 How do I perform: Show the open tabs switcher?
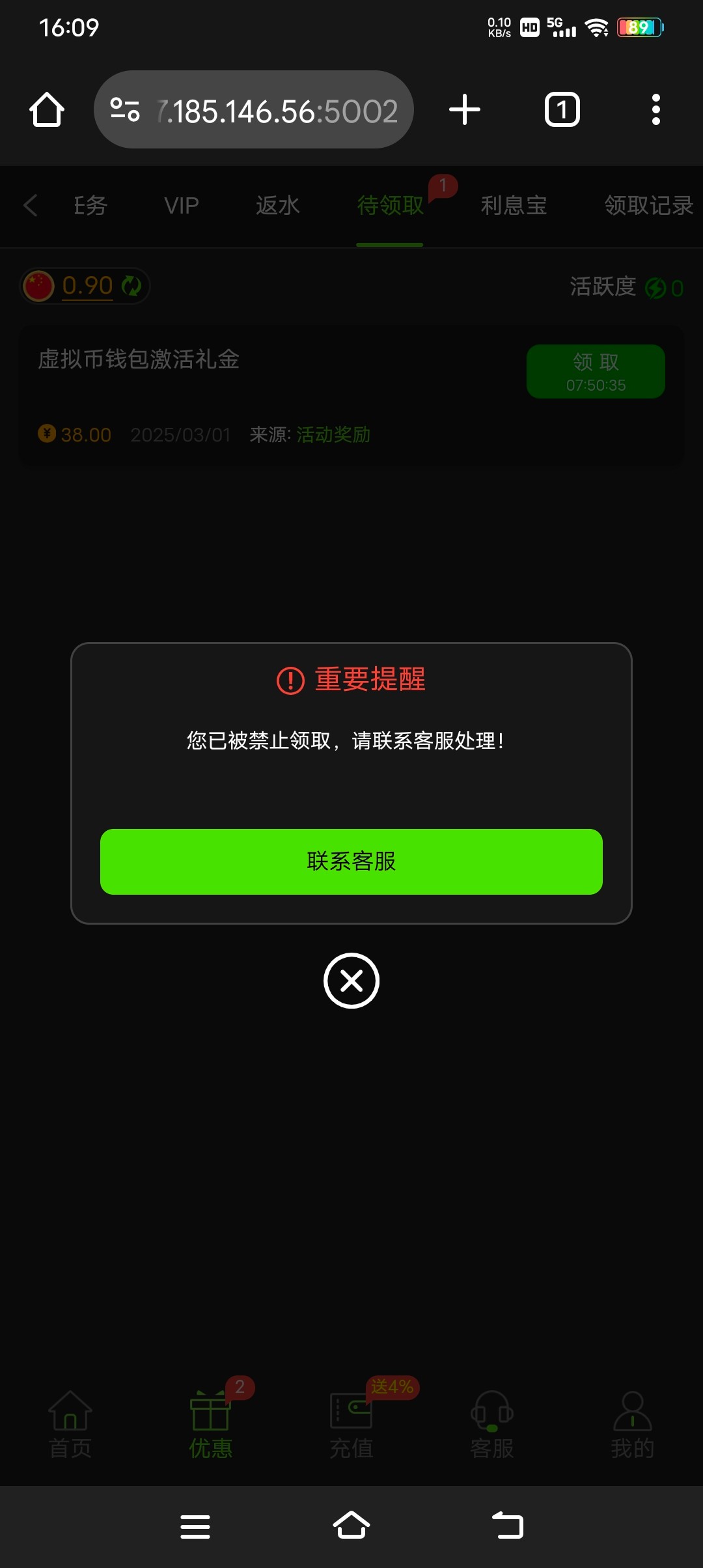click(x=562, y=109)
